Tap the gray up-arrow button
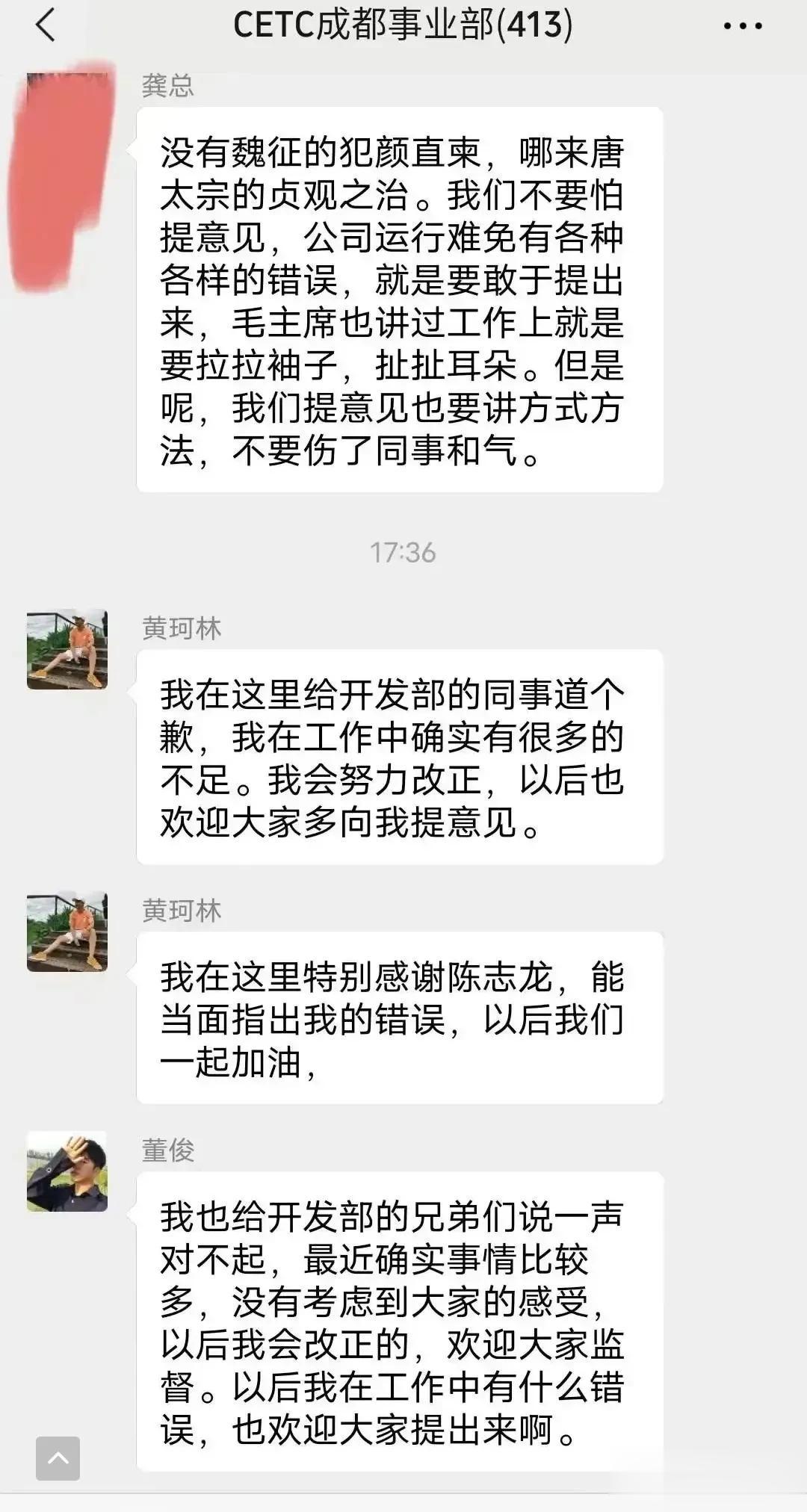The height and width of the screenshot is (1512, 807). [x=58, y=1458]
